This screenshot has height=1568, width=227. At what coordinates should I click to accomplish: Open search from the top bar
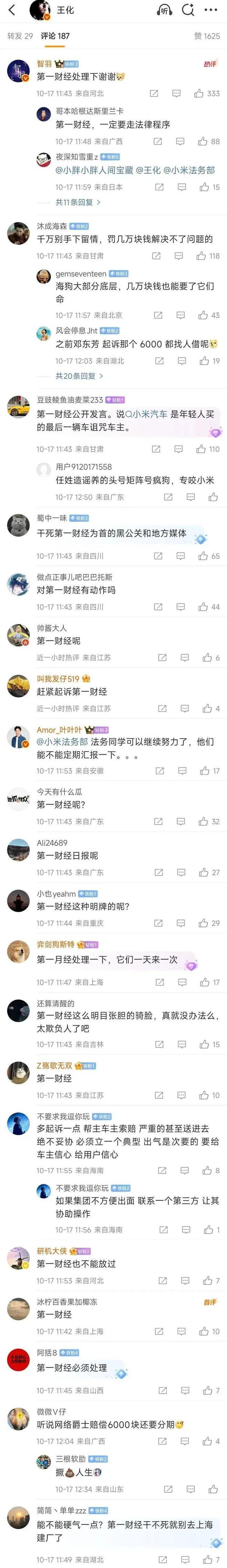(x=188, y=10)
